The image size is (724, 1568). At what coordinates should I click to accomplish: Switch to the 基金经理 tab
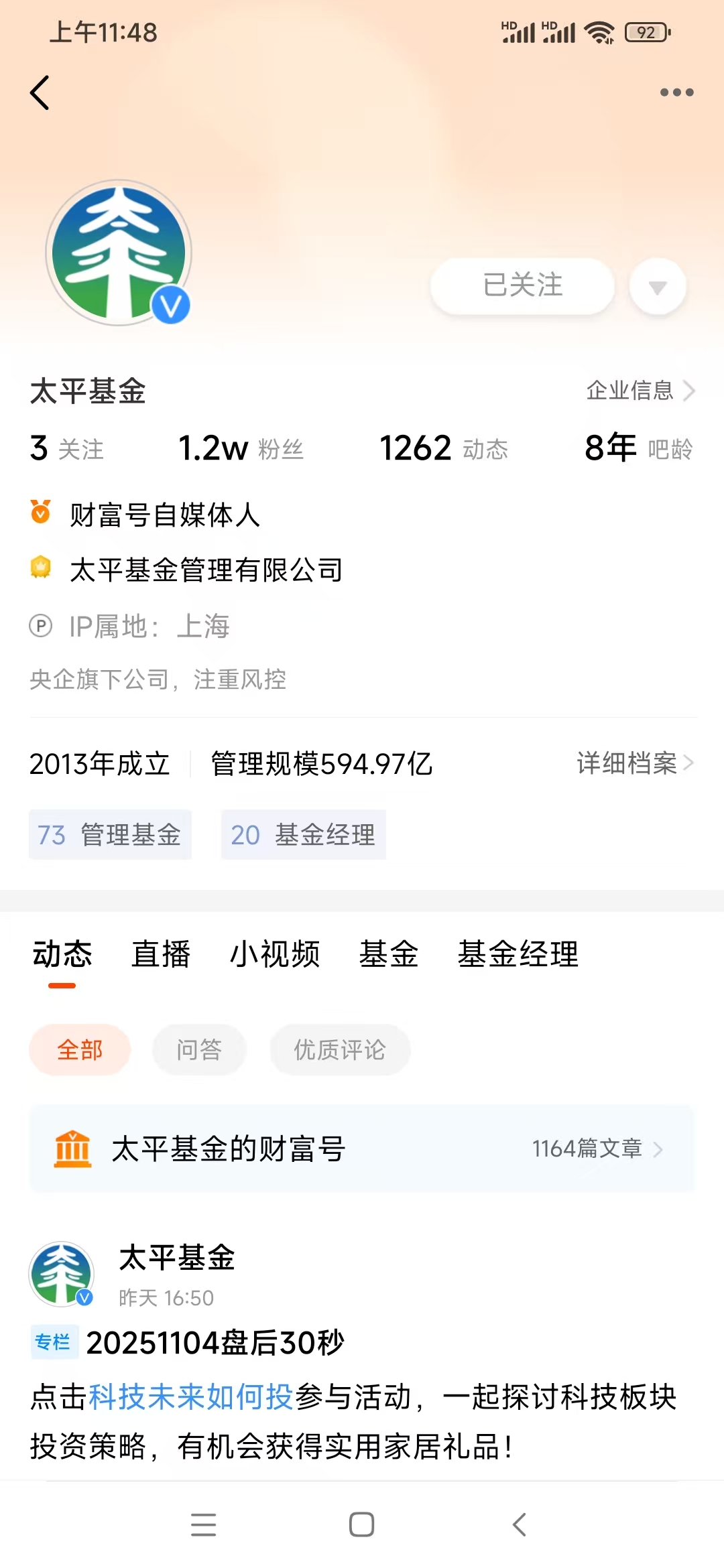(518, 954)
